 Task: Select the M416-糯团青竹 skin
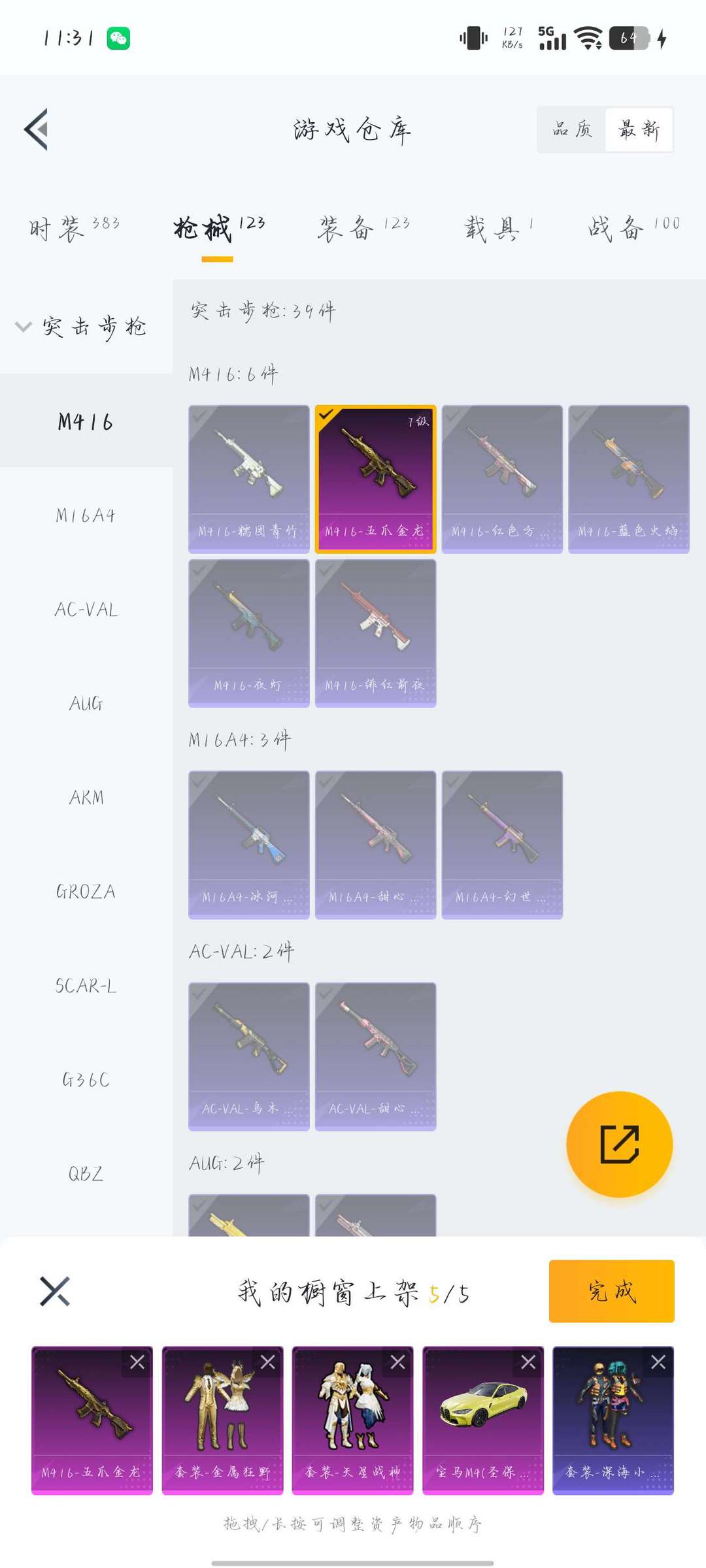(x=248, y=479)
